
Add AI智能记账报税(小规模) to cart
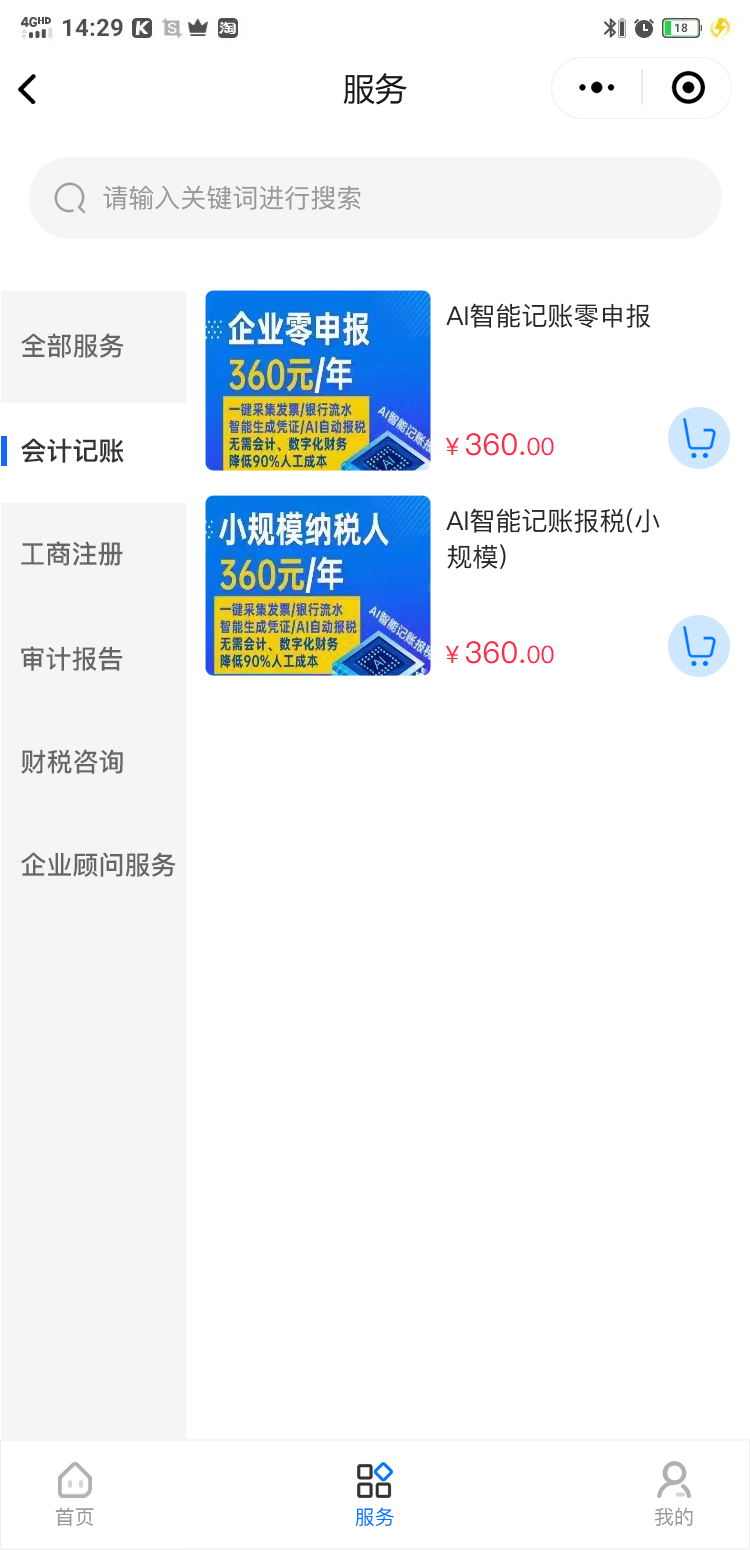point(698,646)
